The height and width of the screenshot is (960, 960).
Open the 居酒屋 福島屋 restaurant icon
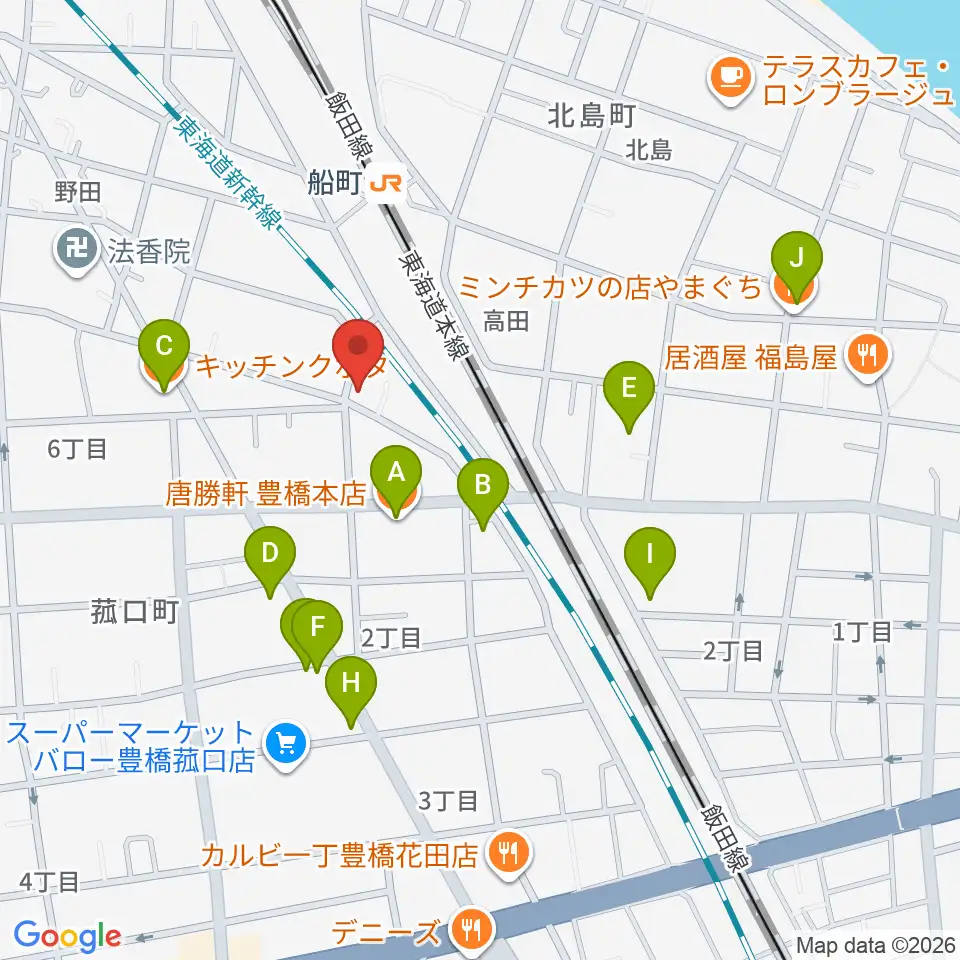[x=862, y=355]
